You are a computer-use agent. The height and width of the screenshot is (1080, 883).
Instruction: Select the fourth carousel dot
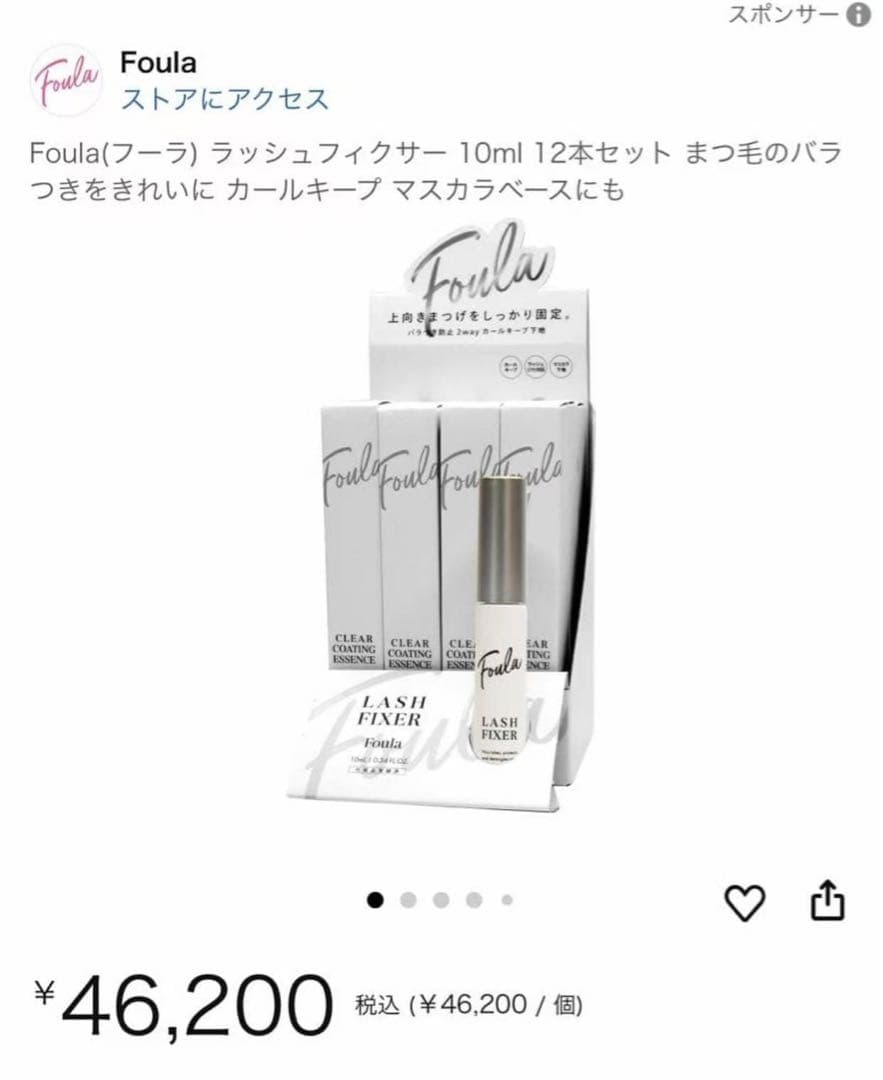coord(473,899)
